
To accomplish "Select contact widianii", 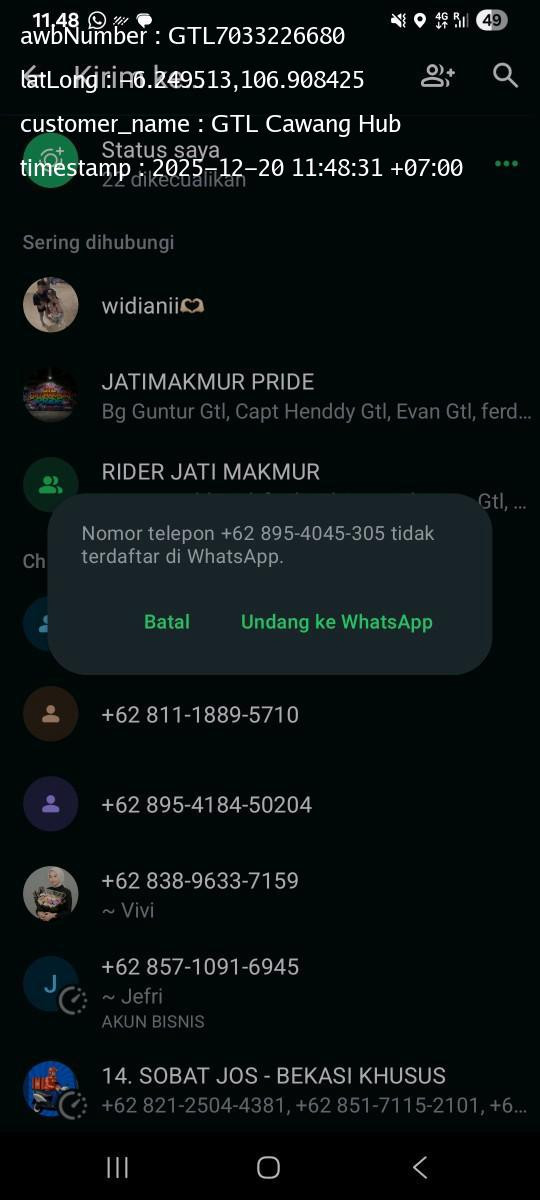I will [x=270, y=306].
